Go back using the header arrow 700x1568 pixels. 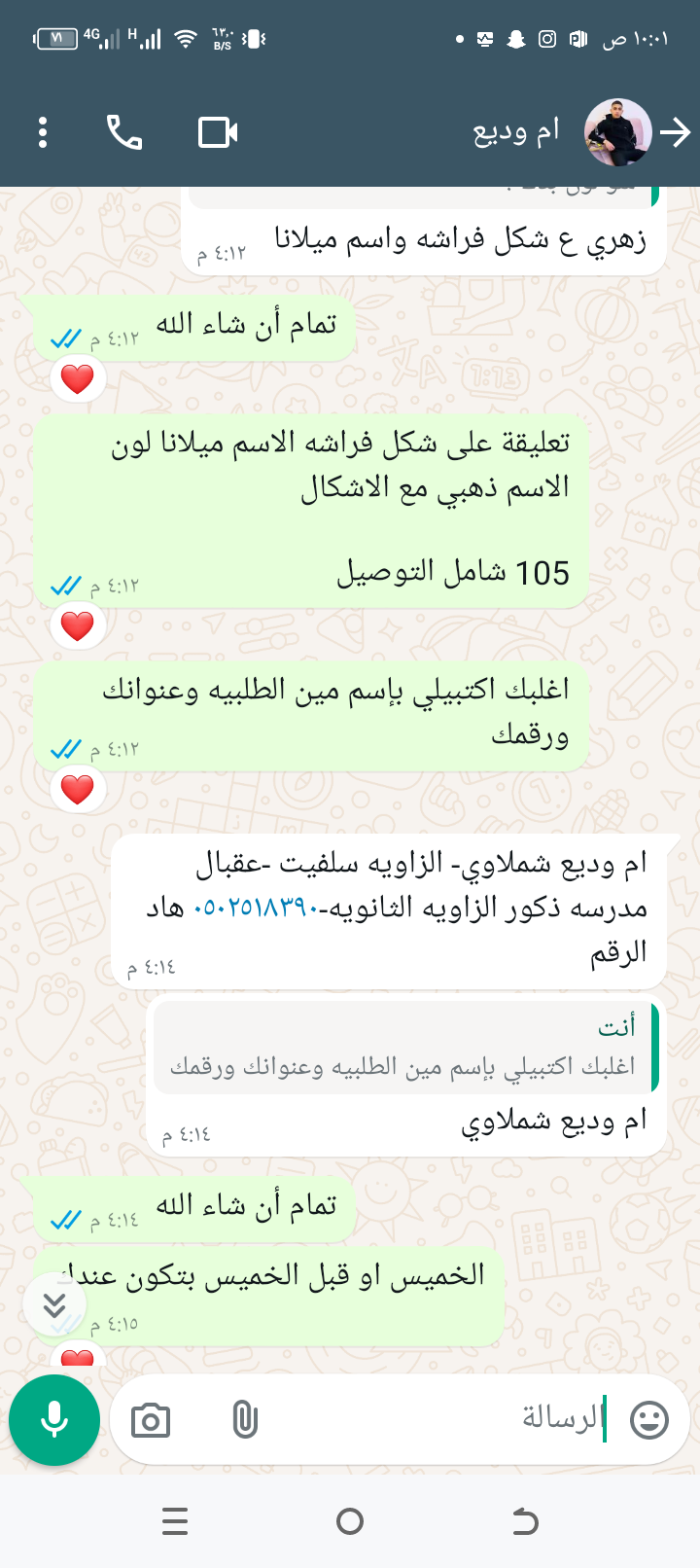tap(676, 132)
